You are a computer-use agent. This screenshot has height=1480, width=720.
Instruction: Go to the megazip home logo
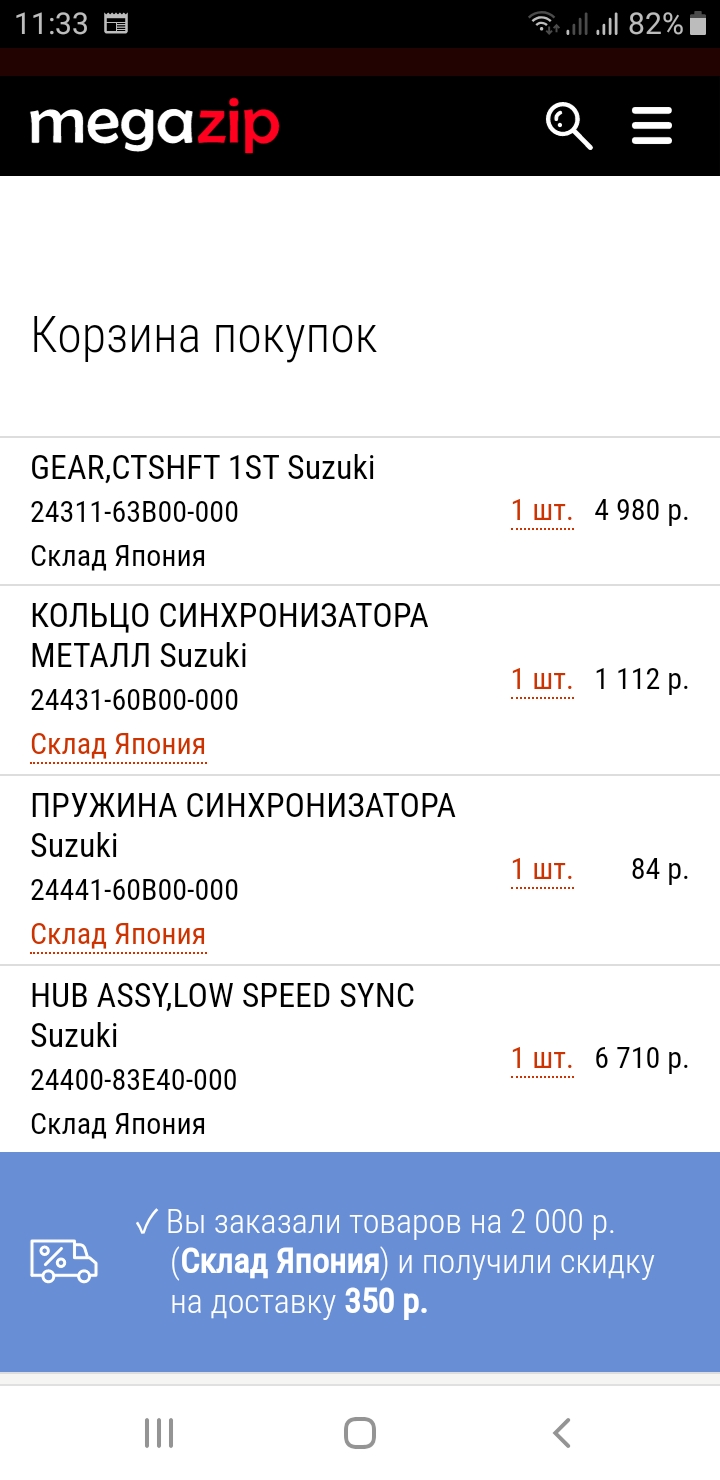pyautogui.click(x=155, y=127)
